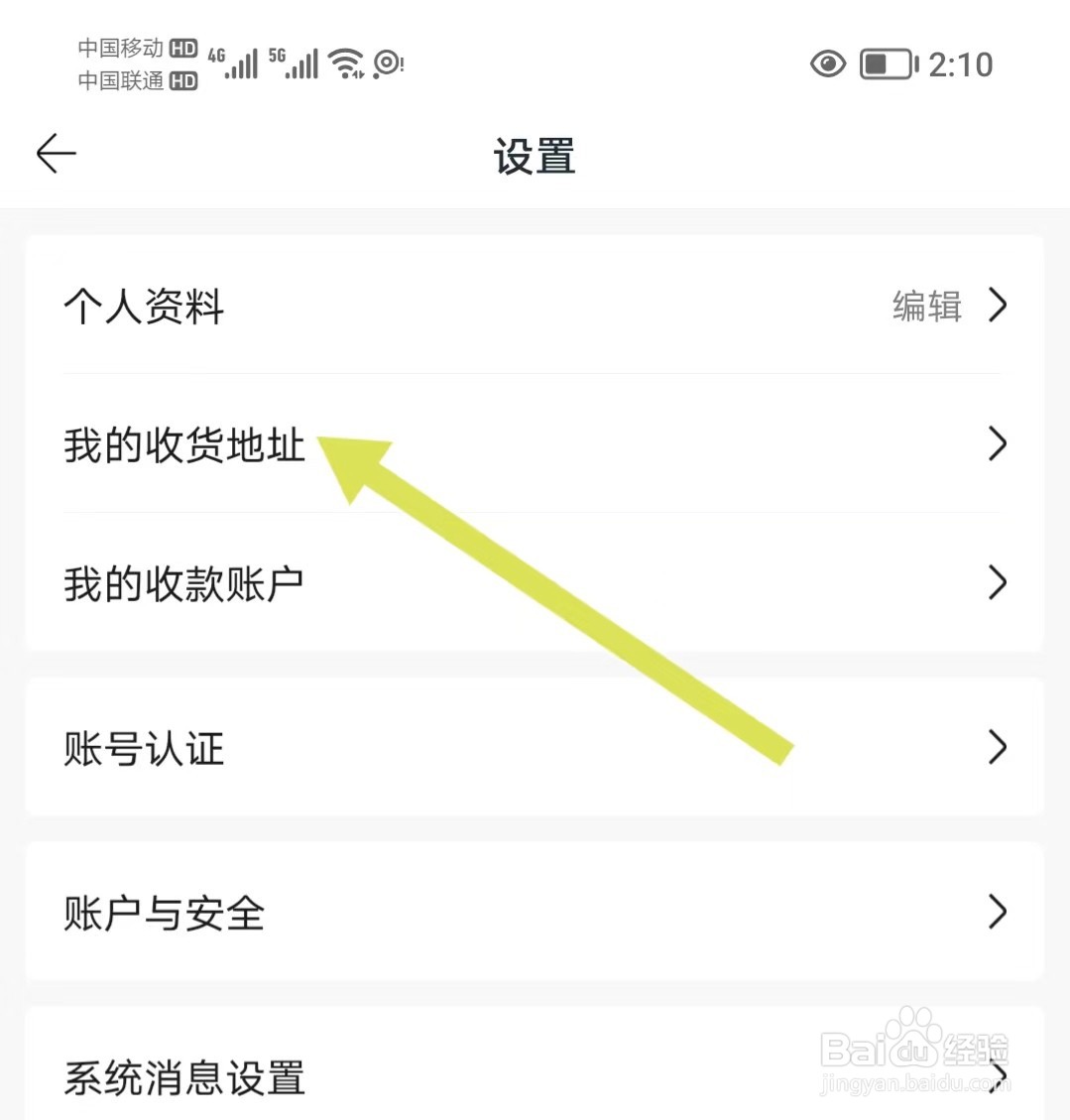Select the 系统消息设置 entry
This screenshot has height=1120, width=1070.
(185, 1078)
